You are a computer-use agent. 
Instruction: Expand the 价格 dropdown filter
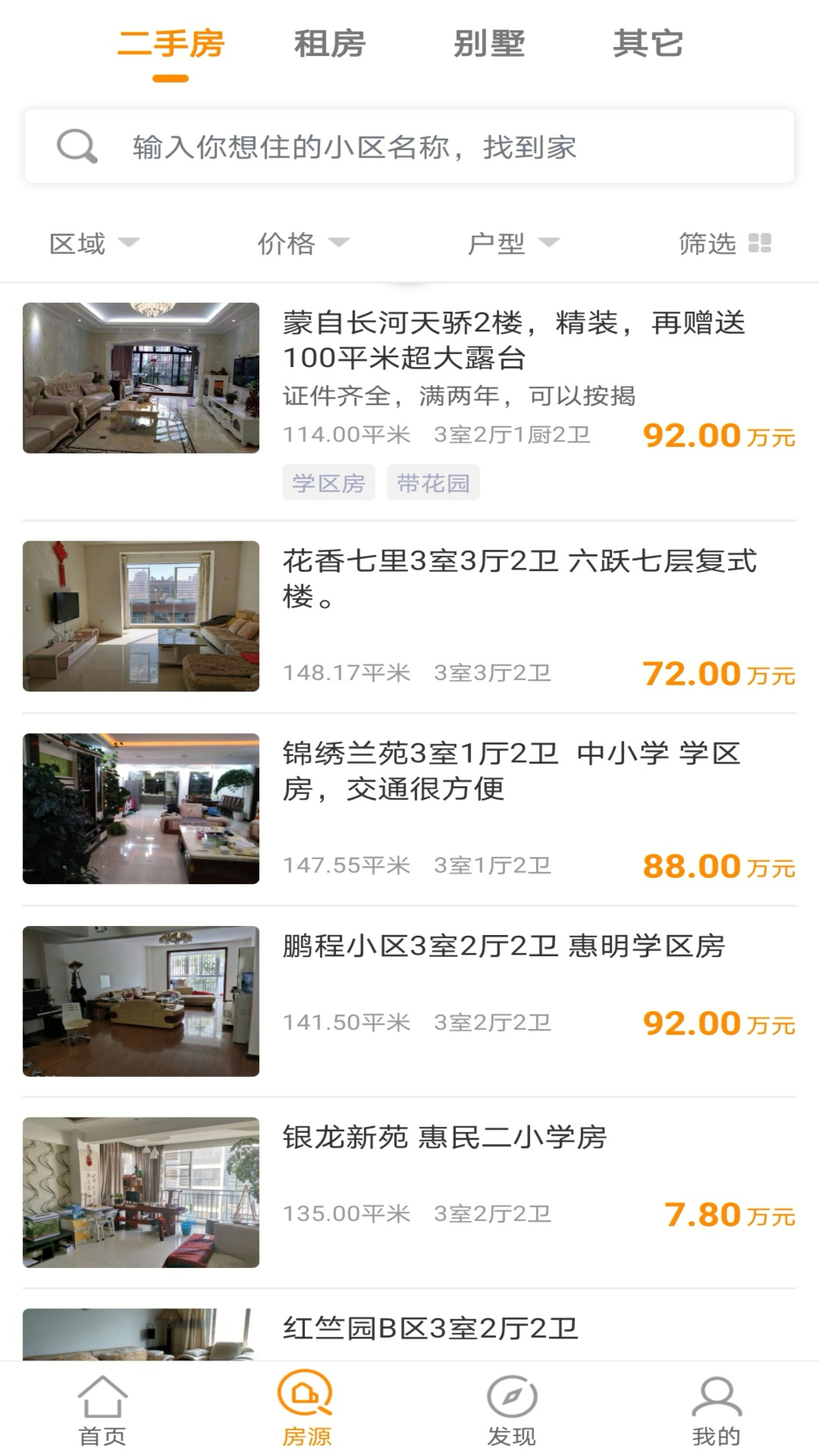pos(303,243)
